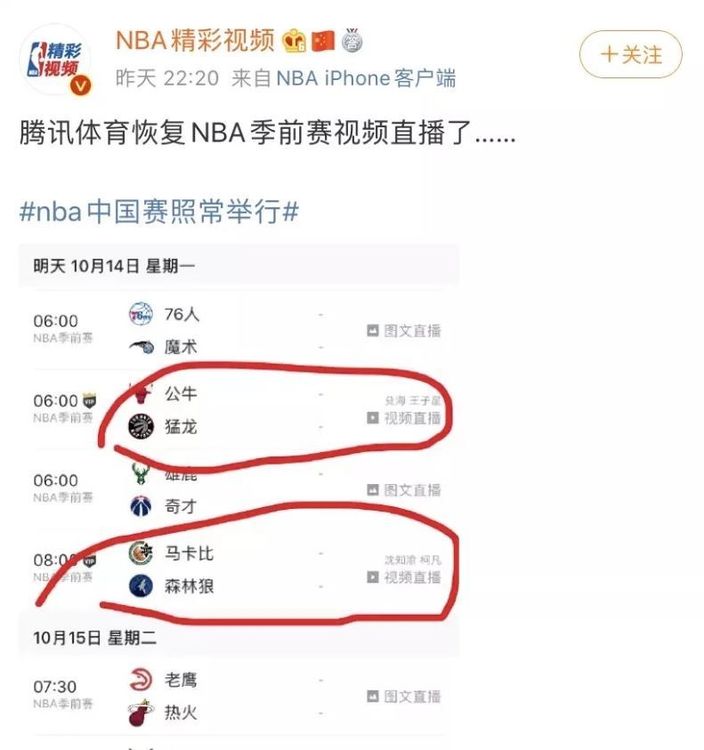Open the NBA精彩视频 account name
This screenshot has height=750, width=704.
195,40
